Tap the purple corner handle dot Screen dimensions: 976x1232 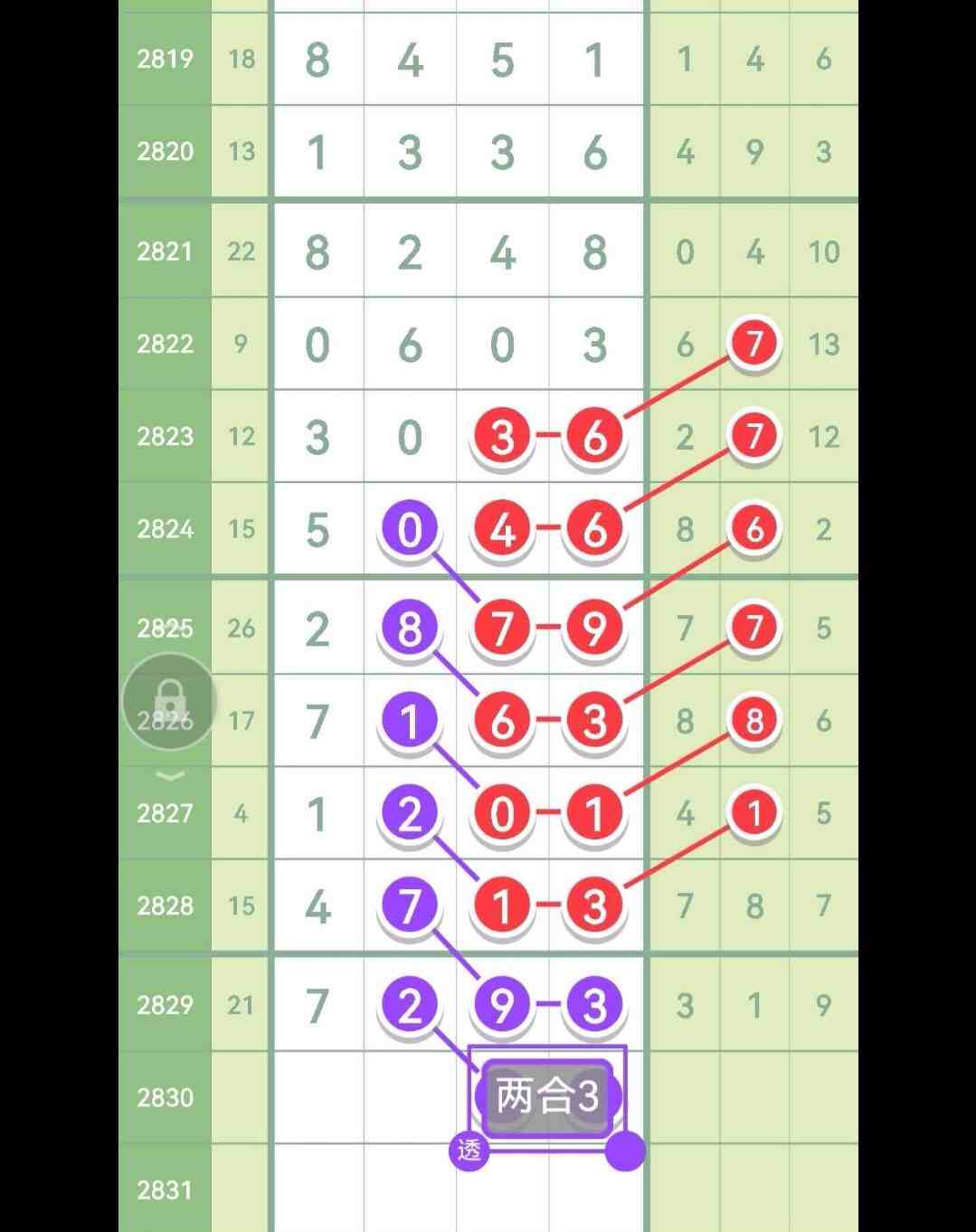coord(625,1151)
